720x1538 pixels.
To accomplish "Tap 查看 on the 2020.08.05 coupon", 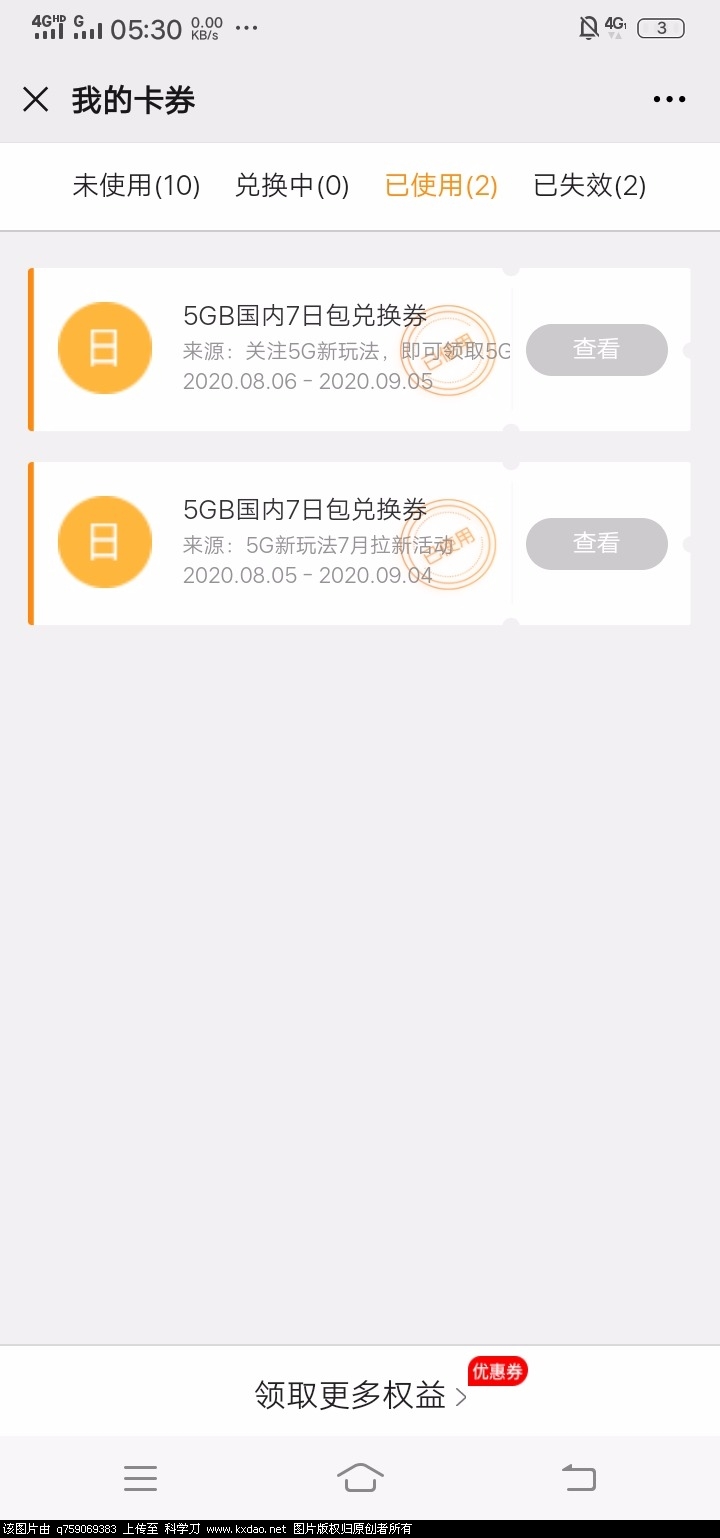I will click(596, 544).
